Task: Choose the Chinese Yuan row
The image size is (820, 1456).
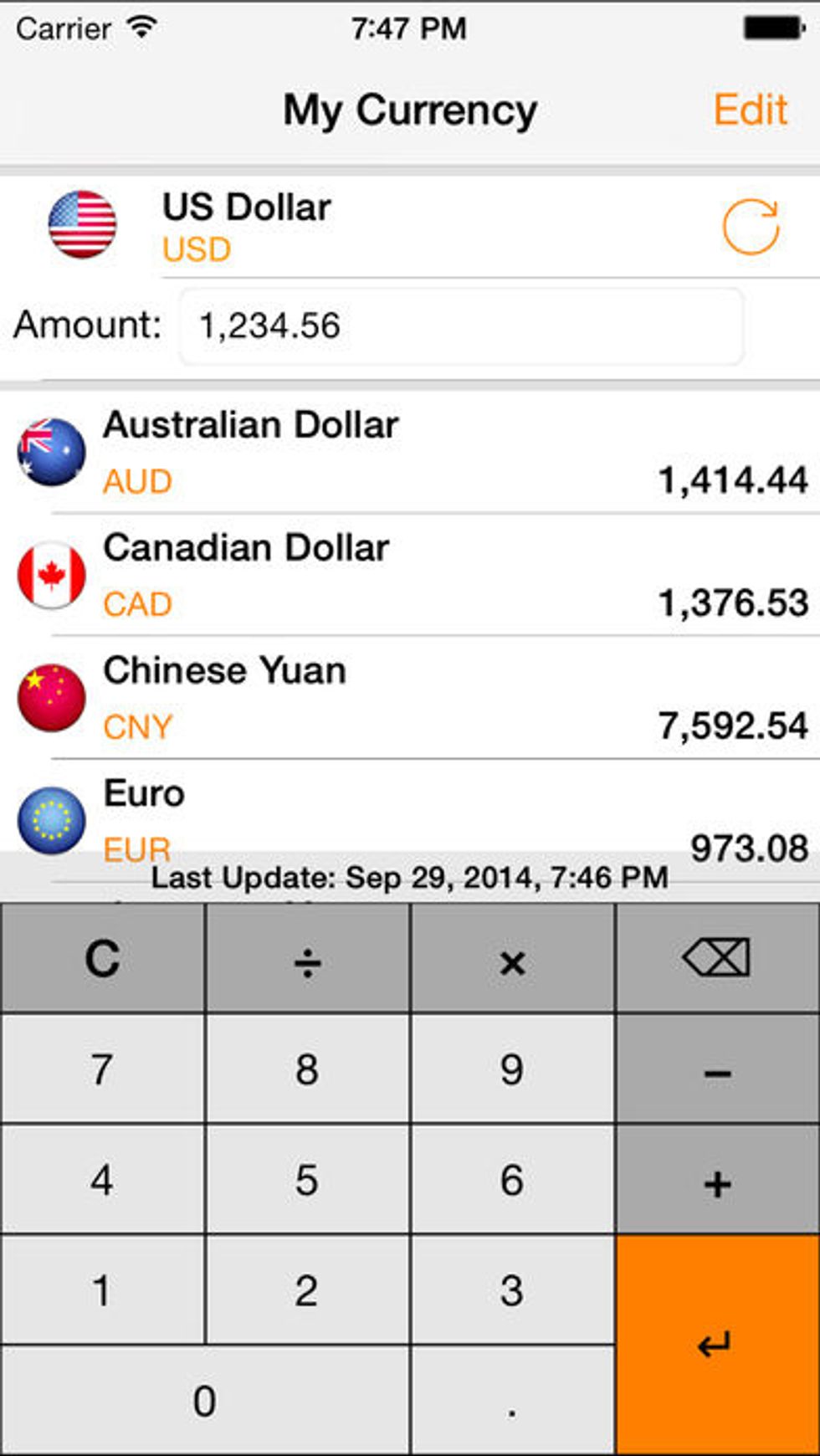Action: coord(410,698)
